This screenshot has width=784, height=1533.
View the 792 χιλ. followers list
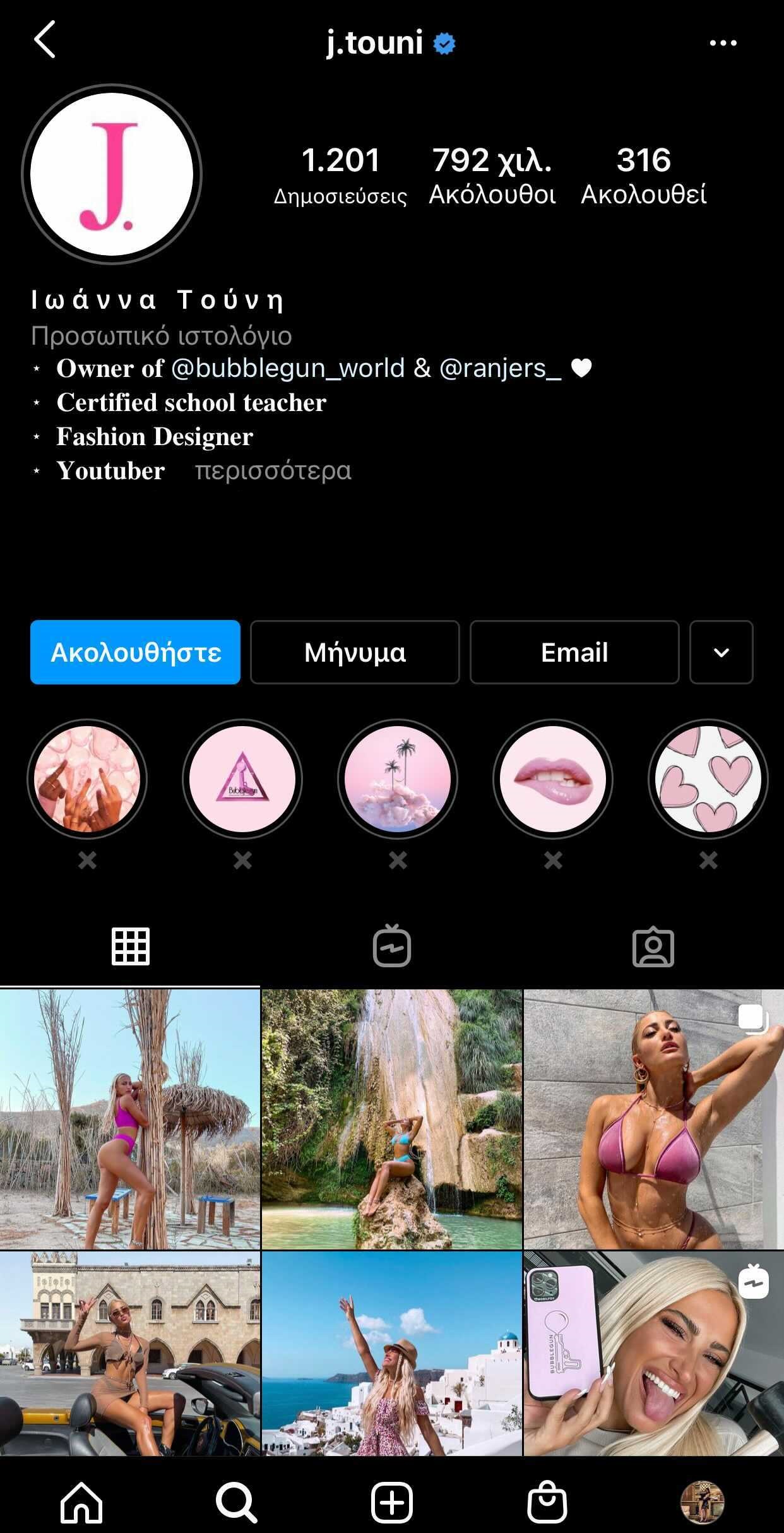492,176
